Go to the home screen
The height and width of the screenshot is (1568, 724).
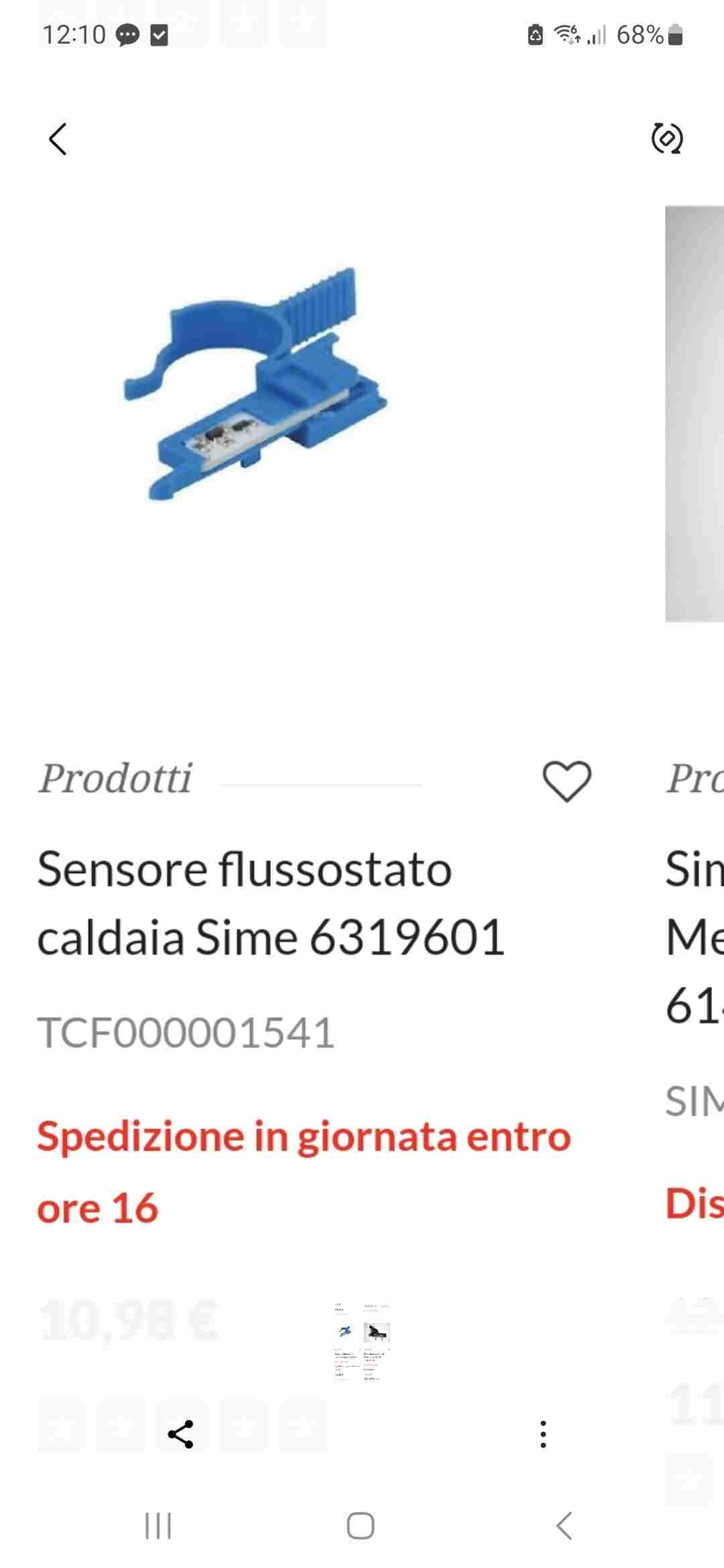[x=361, y=1526]
